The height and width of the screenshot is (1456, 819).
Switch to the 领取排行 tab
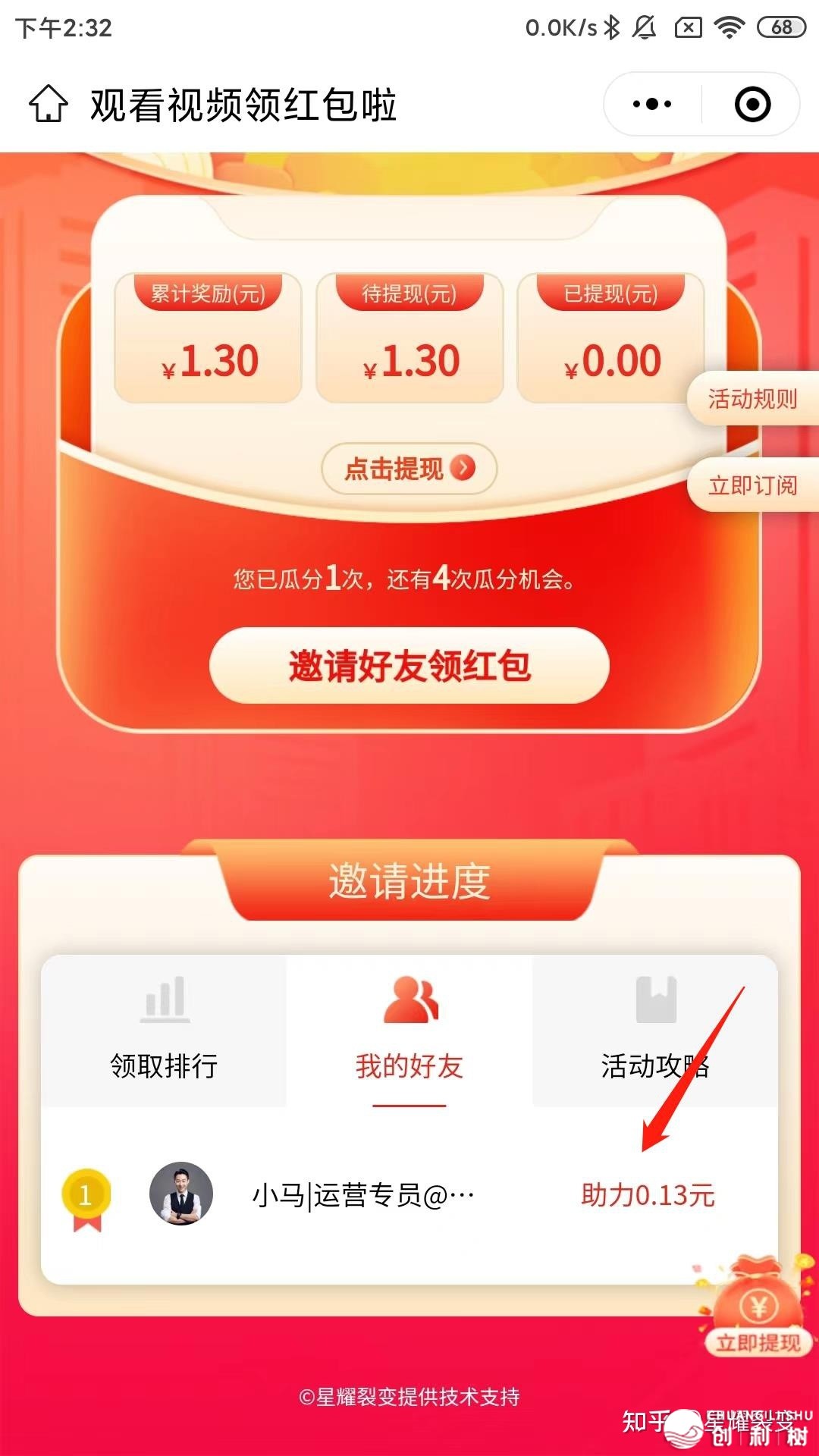pos(164,1031)
